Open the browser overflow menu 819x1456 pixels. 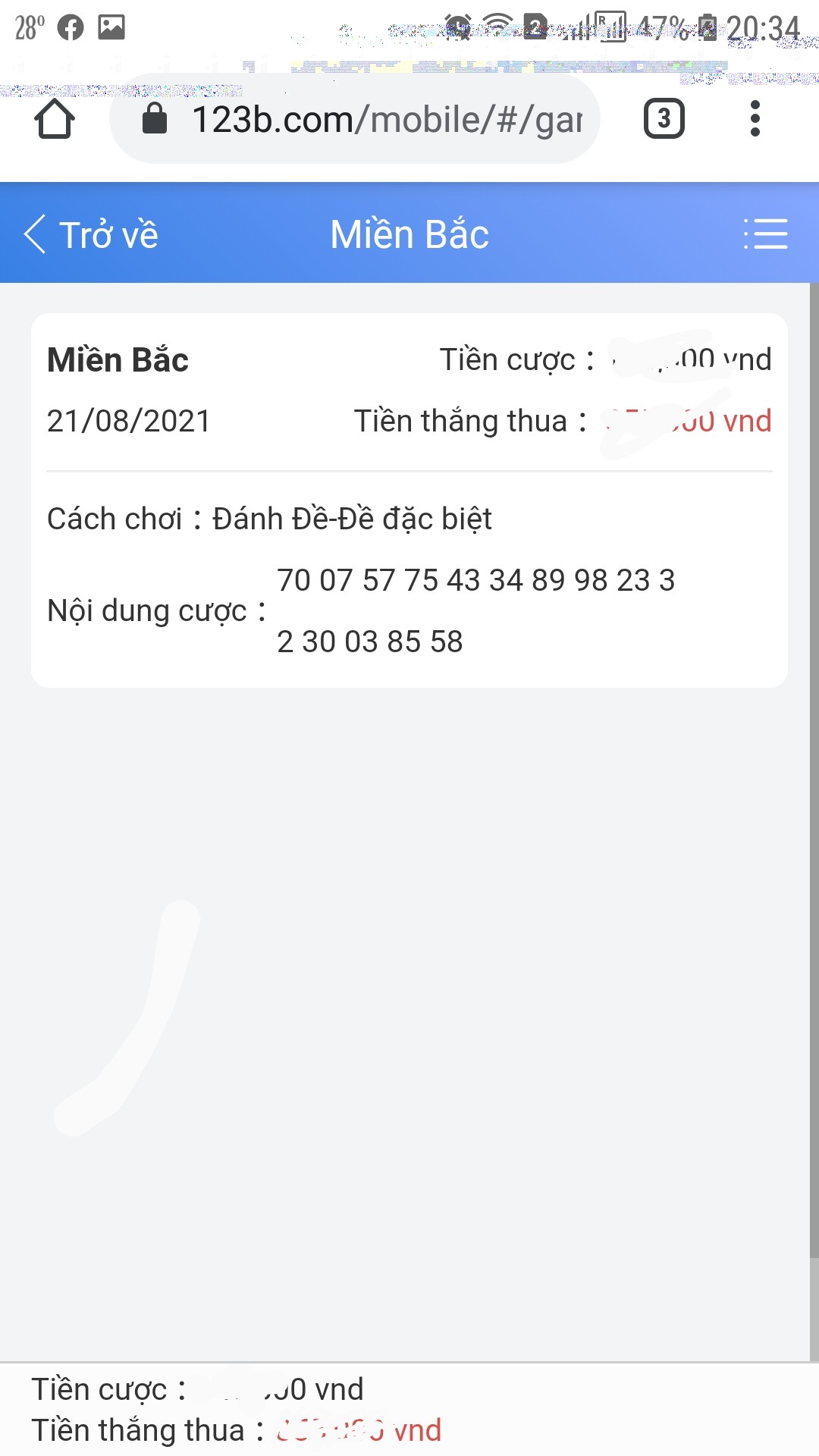pyautogui.click(x=755, y=119)
